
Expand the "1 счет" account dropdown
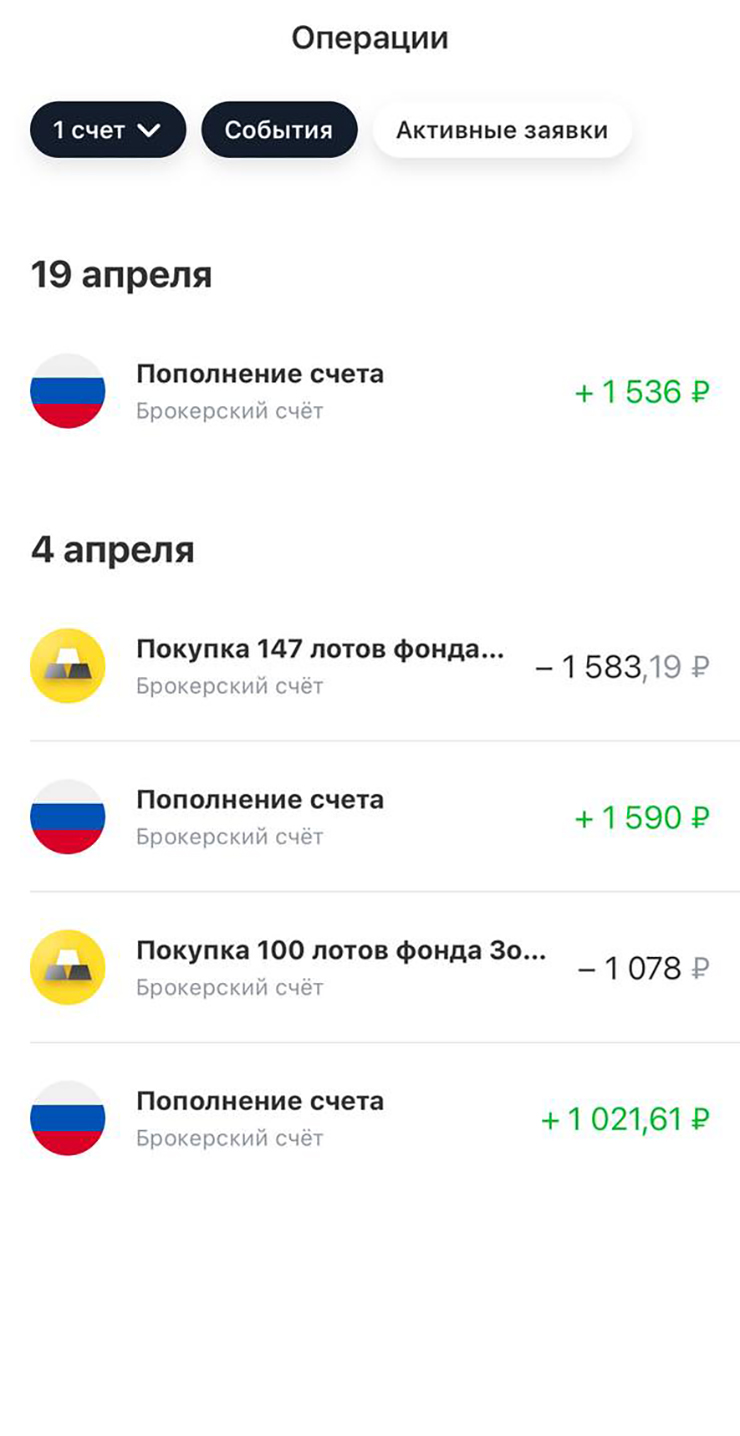108,130
